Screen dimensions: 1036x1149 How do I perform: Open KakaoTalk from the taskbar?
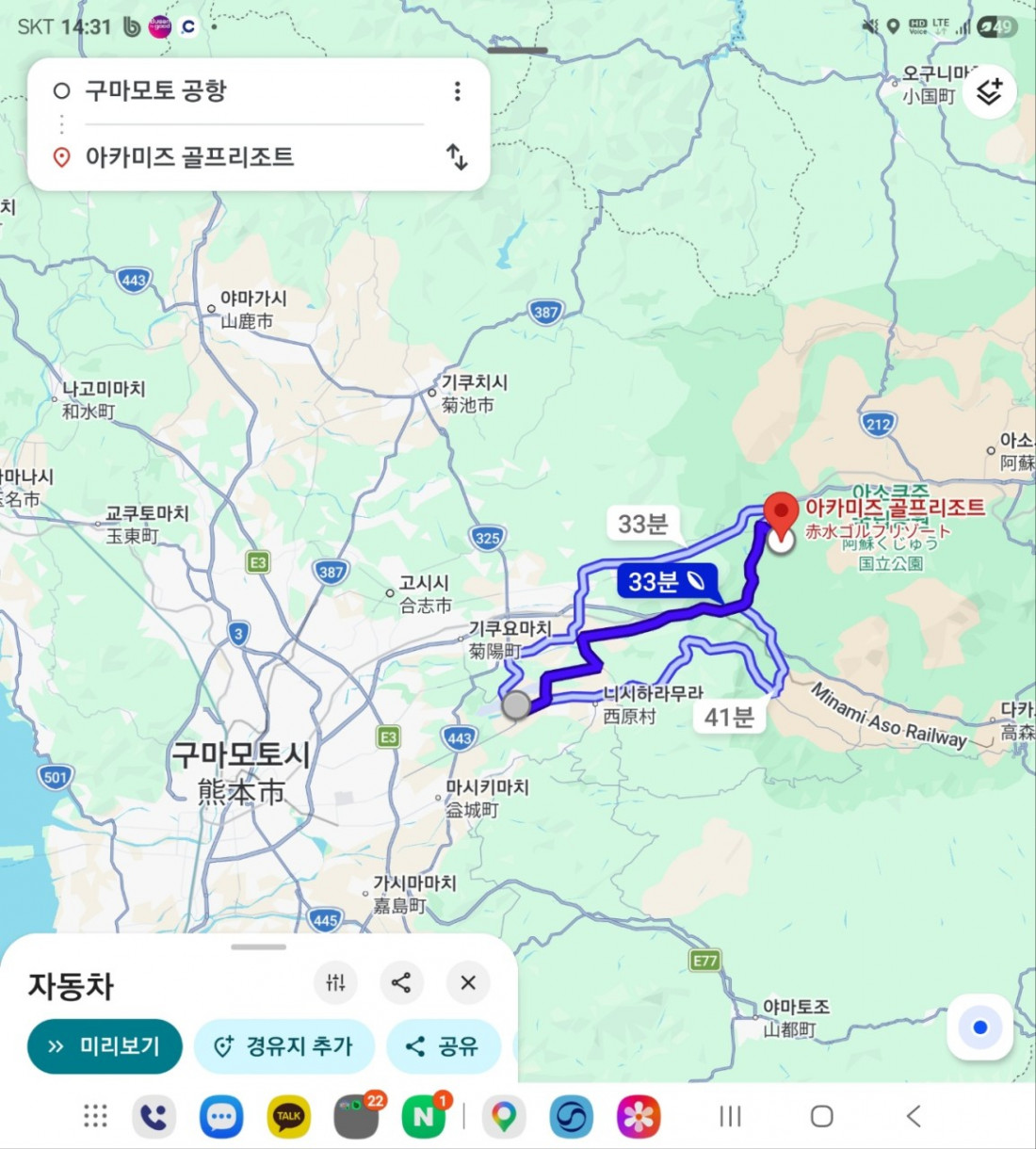coord(289,1117)
